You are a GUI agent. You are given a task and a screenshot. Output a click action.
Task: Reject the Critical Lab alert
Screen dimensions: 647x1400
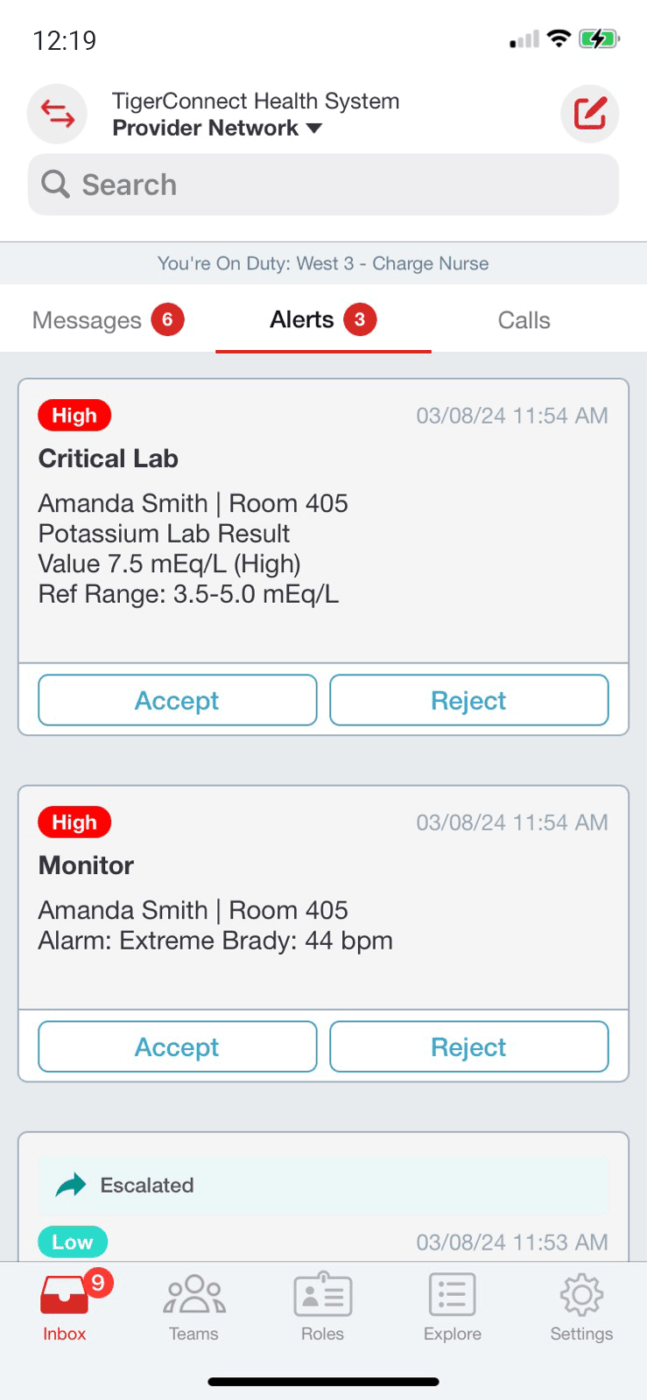469,700
